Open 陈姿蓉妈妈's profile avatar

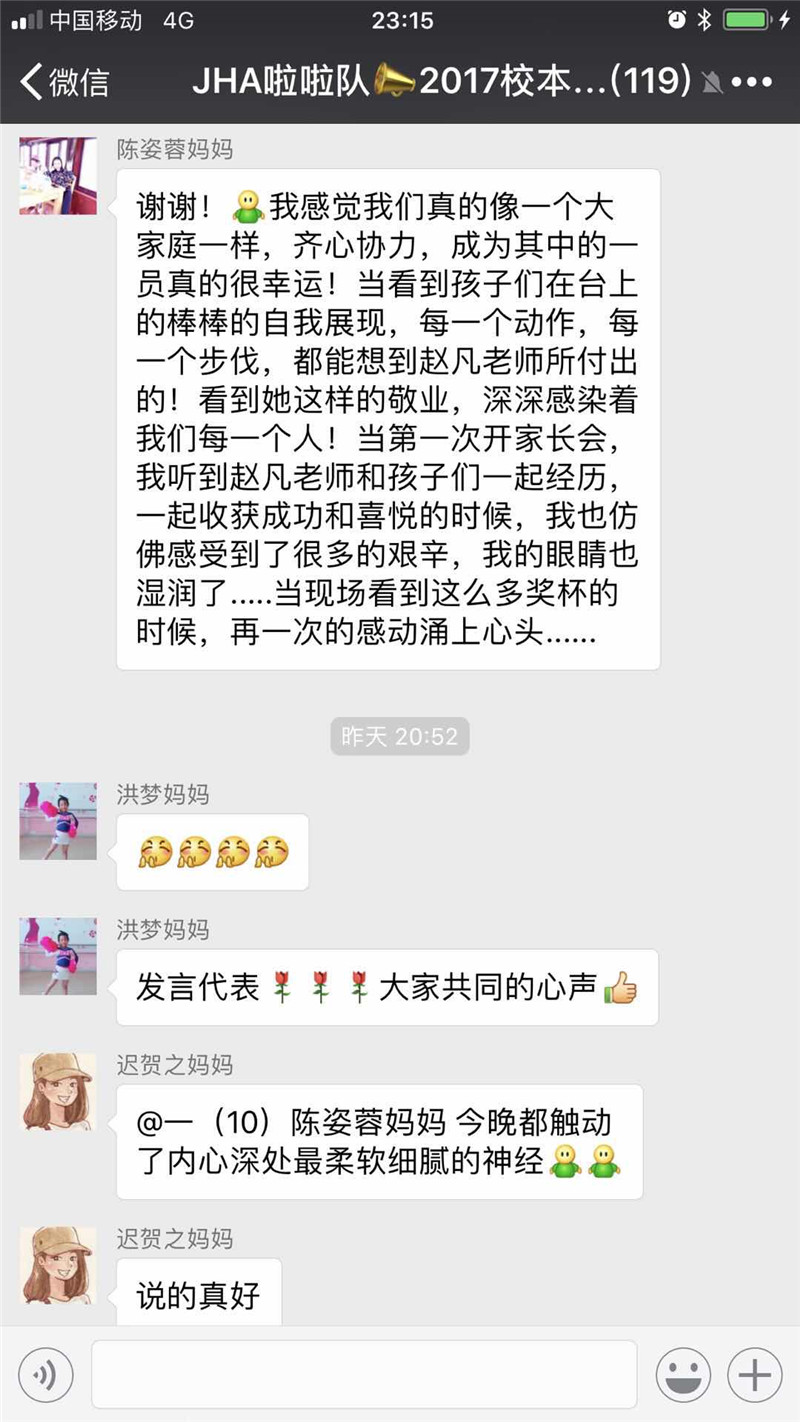(x=58, y=176)
